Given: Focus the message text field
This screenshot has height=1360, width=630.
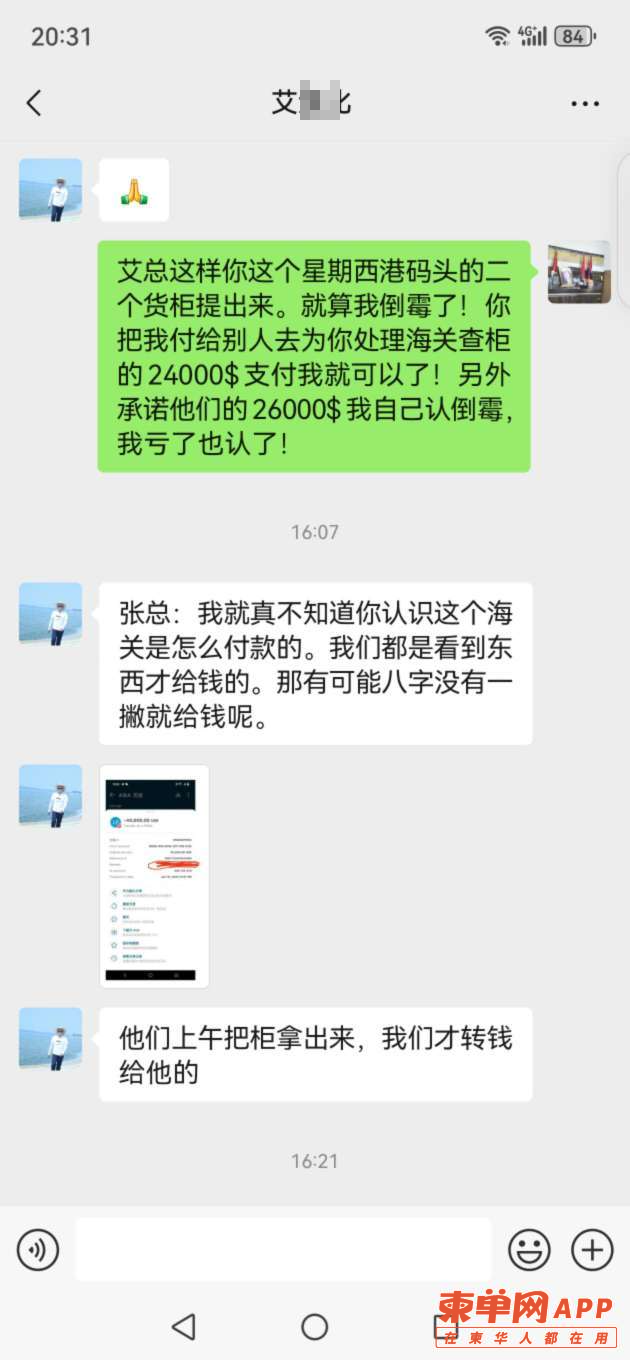Looking at the screenshot, I should (283, 1250).
